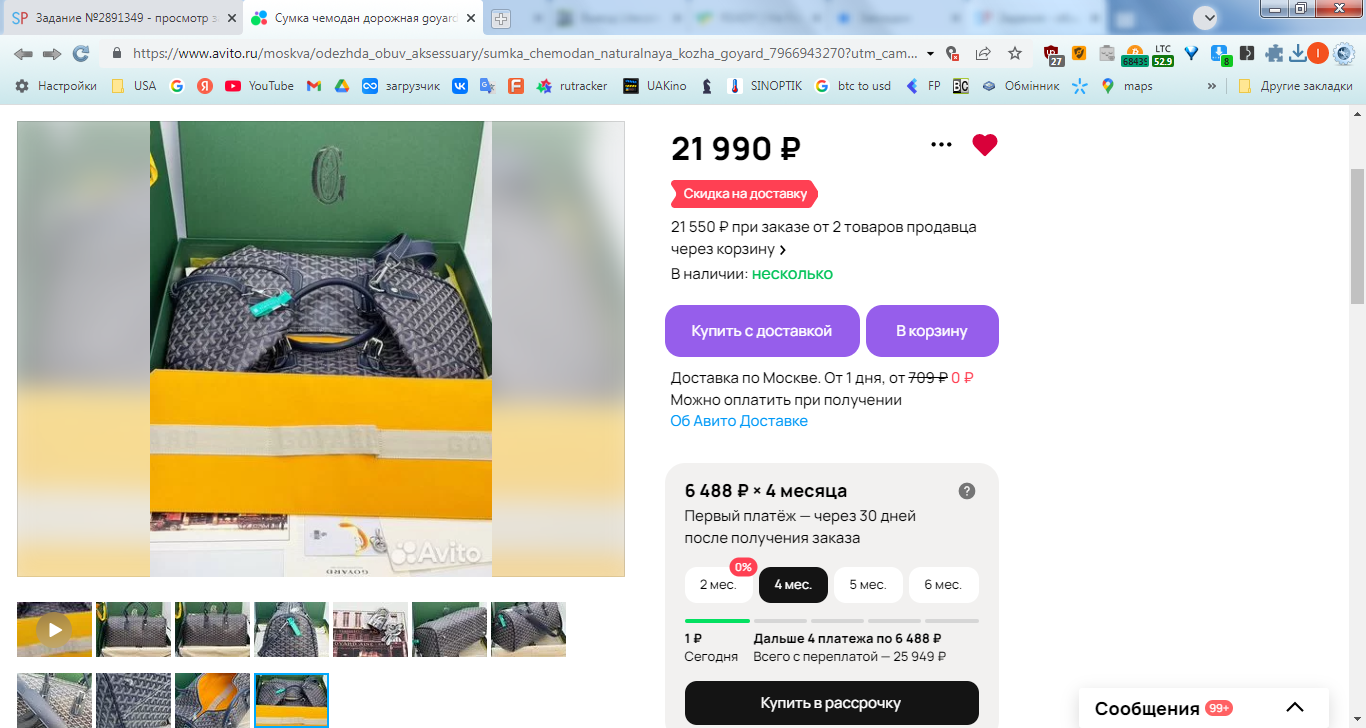This screenshot has width=1366, height=728.
Task: Select the 2 мес. installment option
Action: pyautogui.click(x=718, y=585)
